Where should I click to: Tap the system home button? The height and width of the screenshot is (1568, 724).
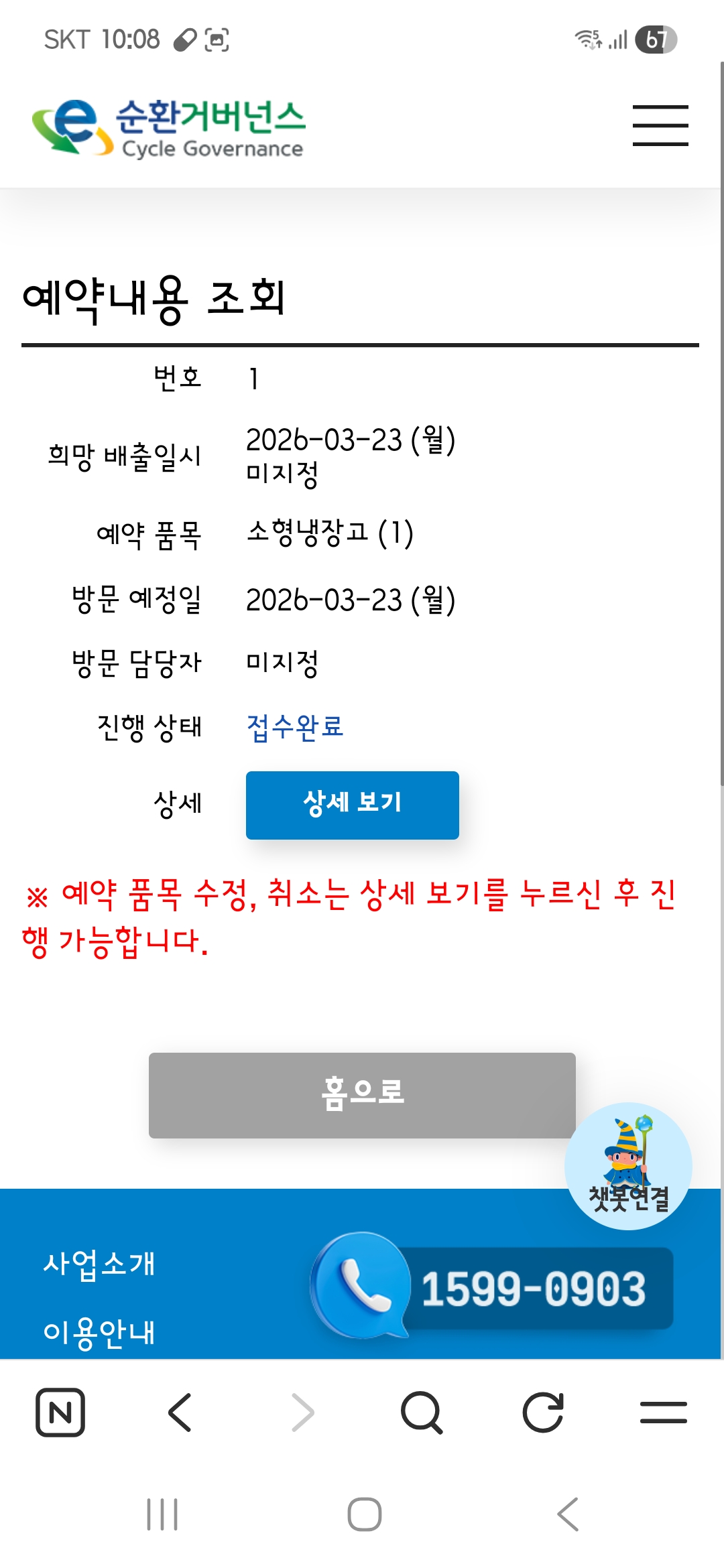click(x=364, y=1514)
